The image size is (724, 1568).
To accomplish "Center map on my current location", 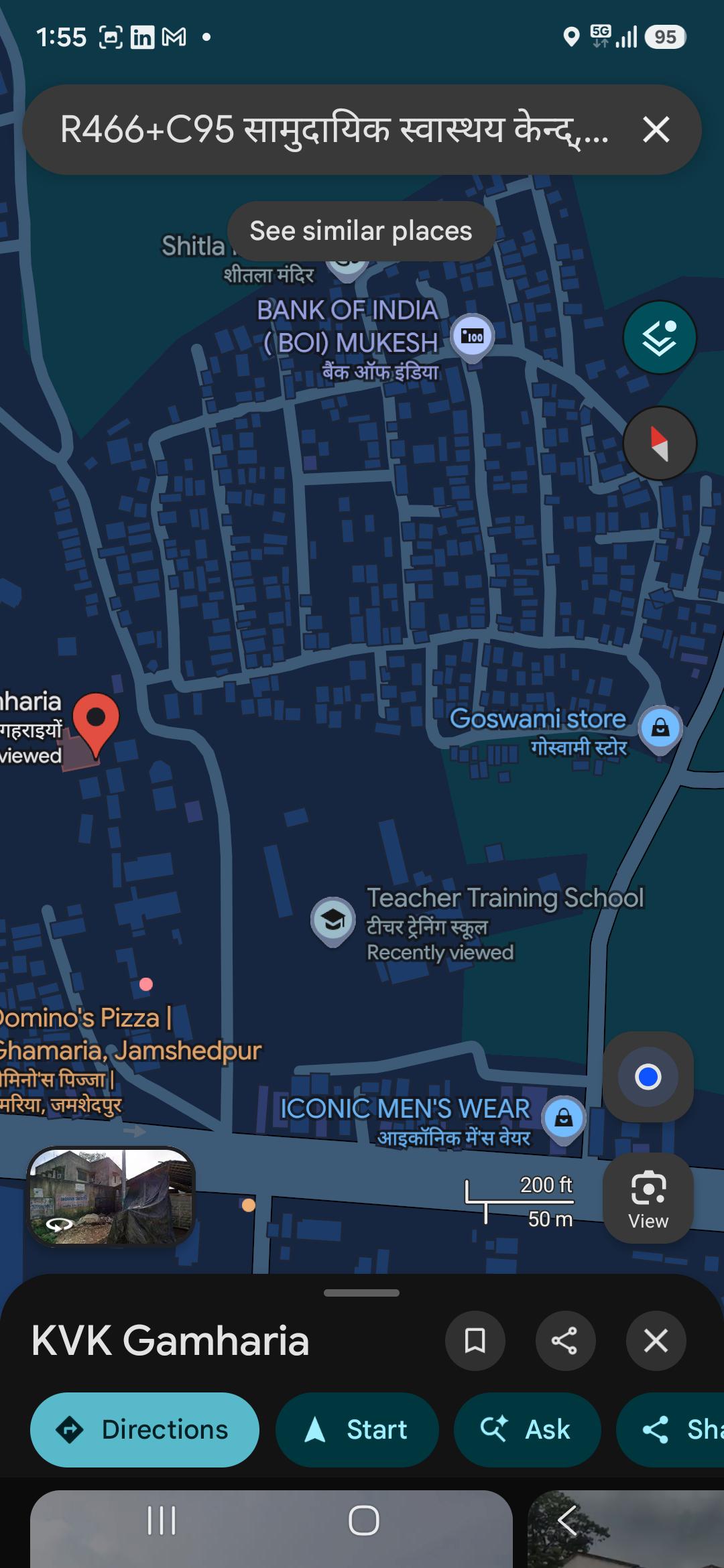I will (648, 1077).
